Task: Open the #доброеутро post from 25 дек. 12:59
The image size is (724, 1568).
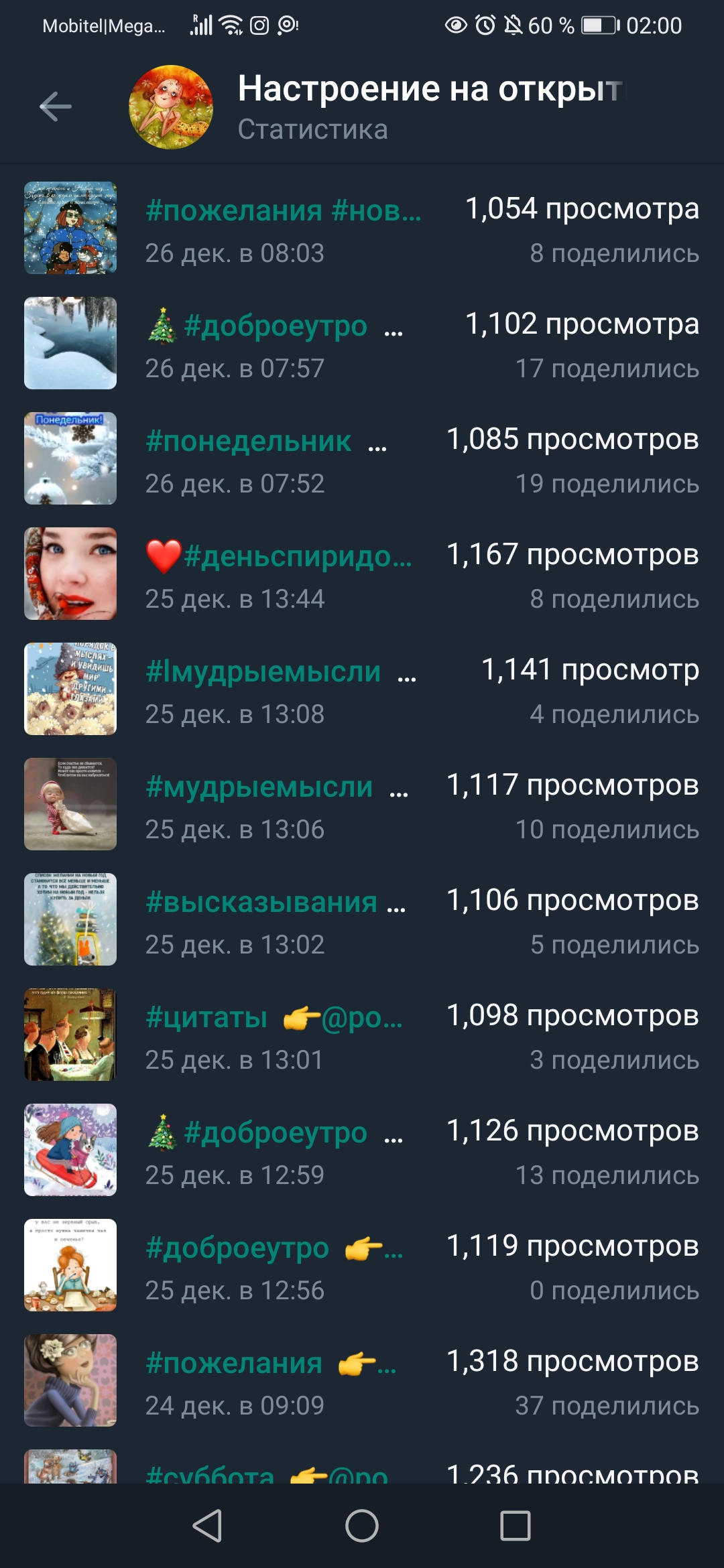Action: point(362,1151)
